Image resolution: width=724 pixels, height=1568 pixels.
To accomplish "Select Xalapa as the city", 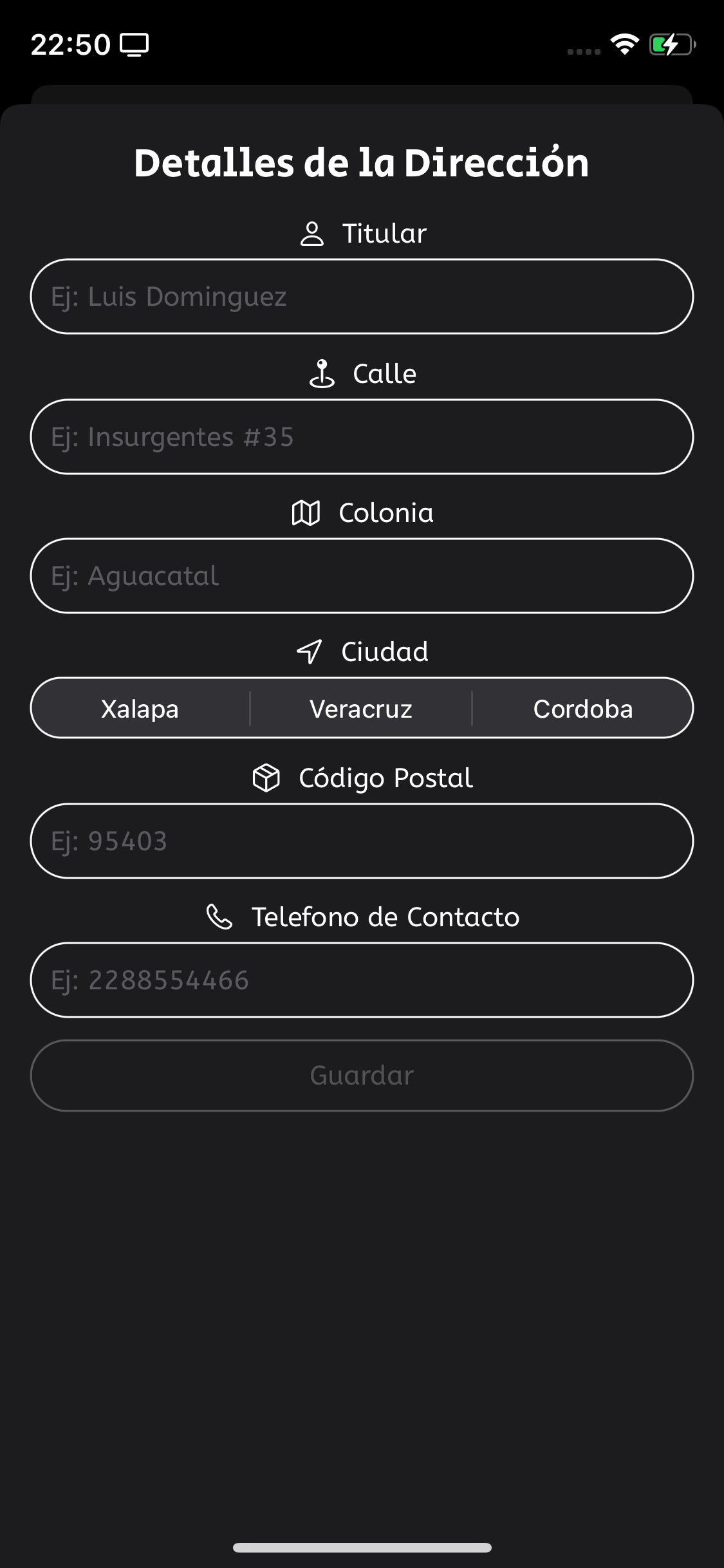I will (x=140, y=709).
